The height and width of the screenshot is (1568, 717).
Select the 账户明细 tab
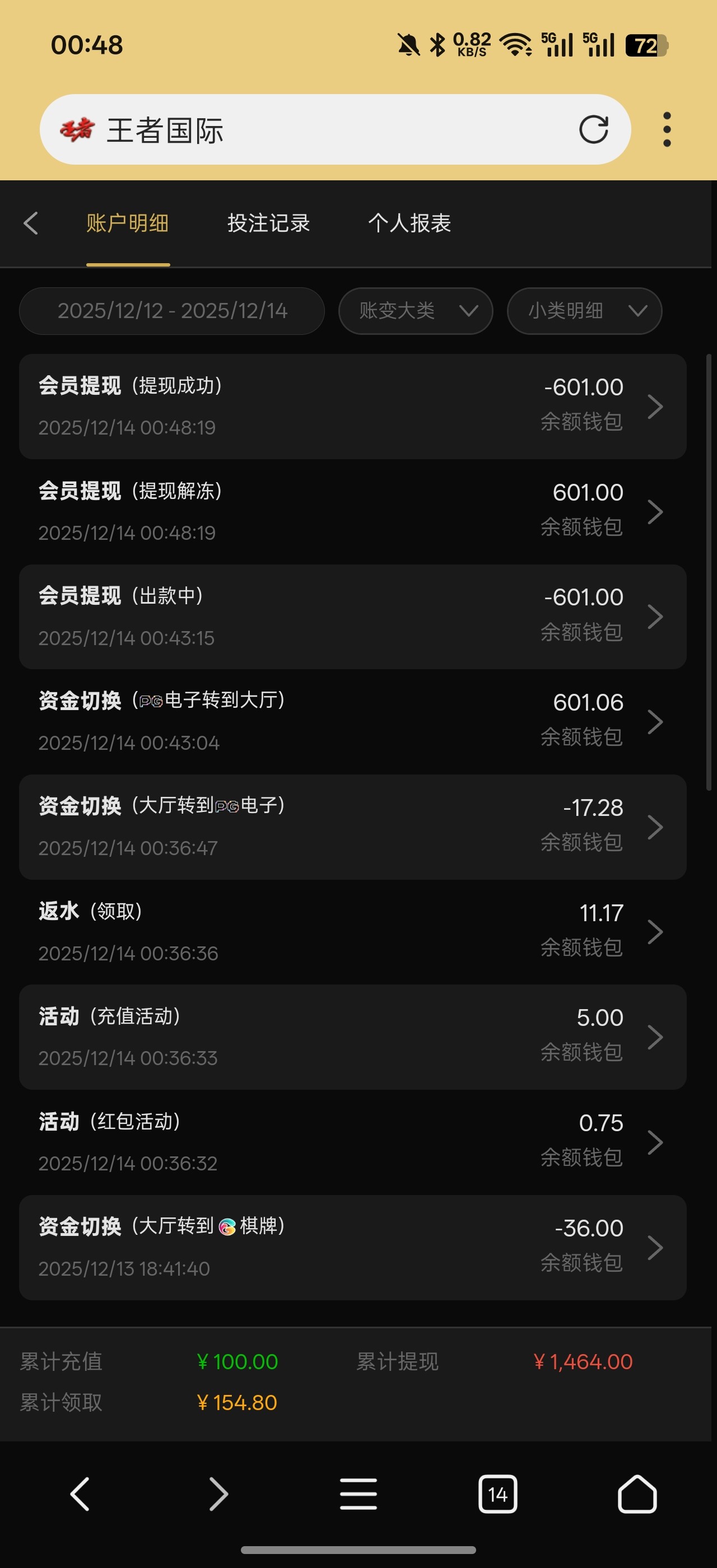point(128,223)
